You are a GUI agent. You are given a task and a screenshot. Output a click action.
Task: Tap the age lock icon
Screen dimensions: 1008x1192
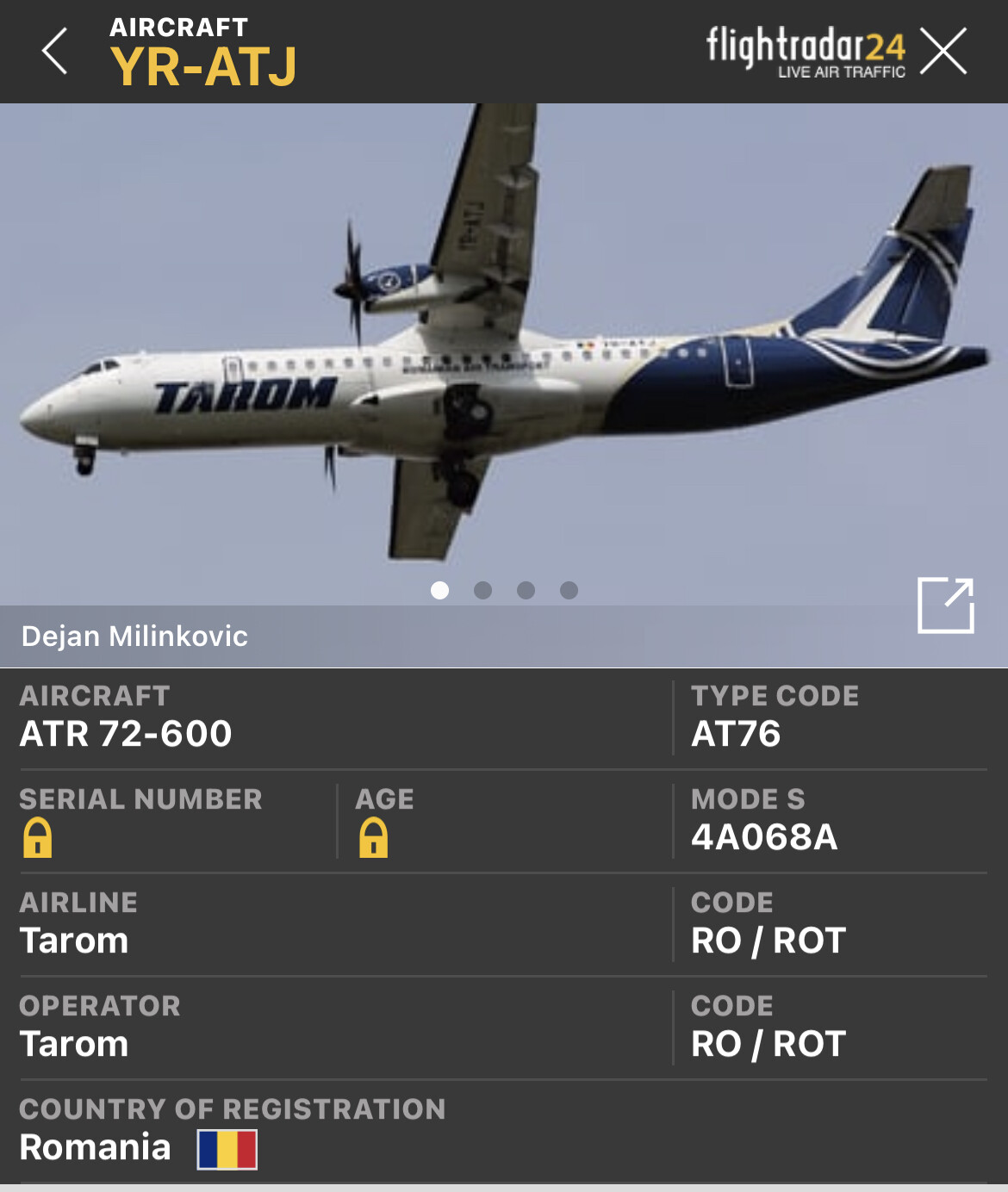pyautogui.click(x=373, y=838)
